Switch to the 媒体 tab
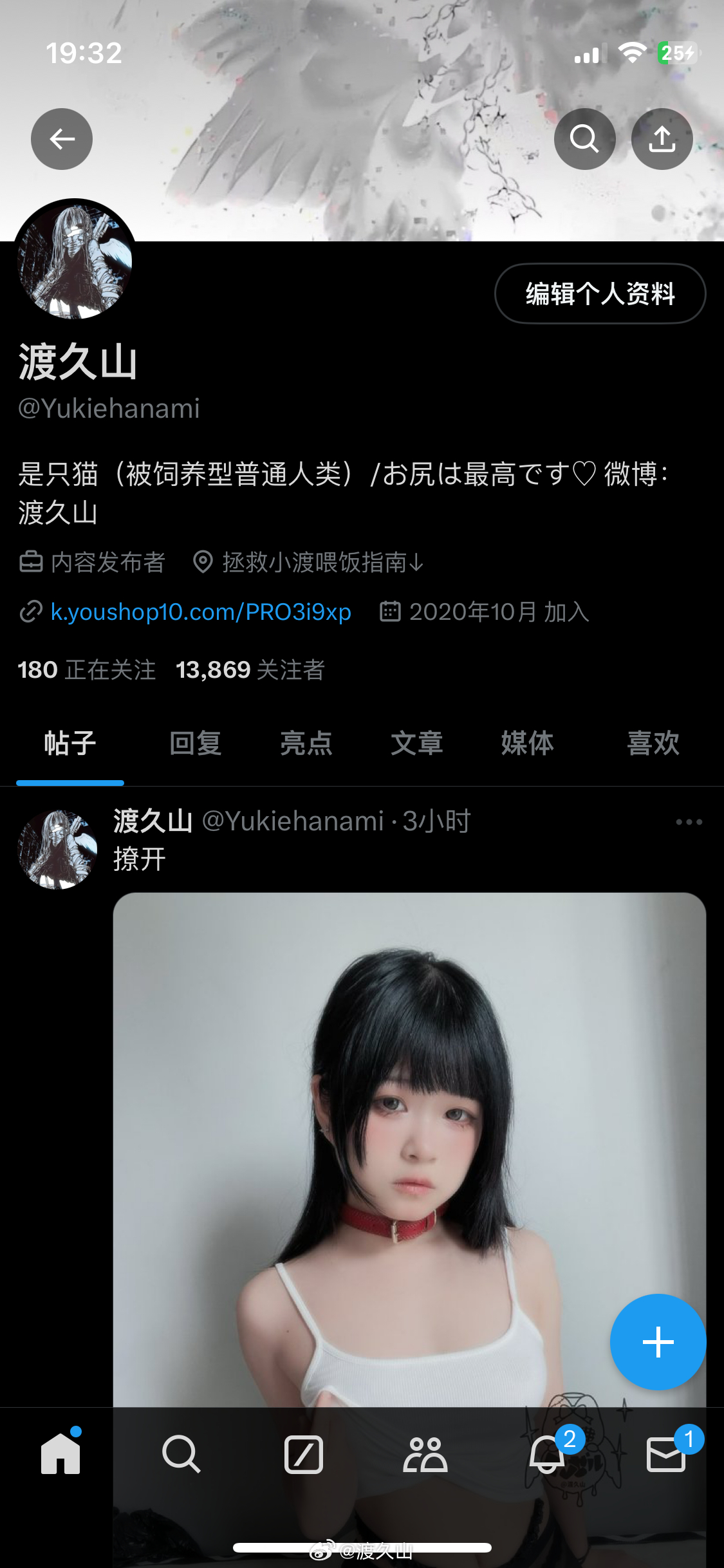The image size is (724, 1568). [527, 743]
